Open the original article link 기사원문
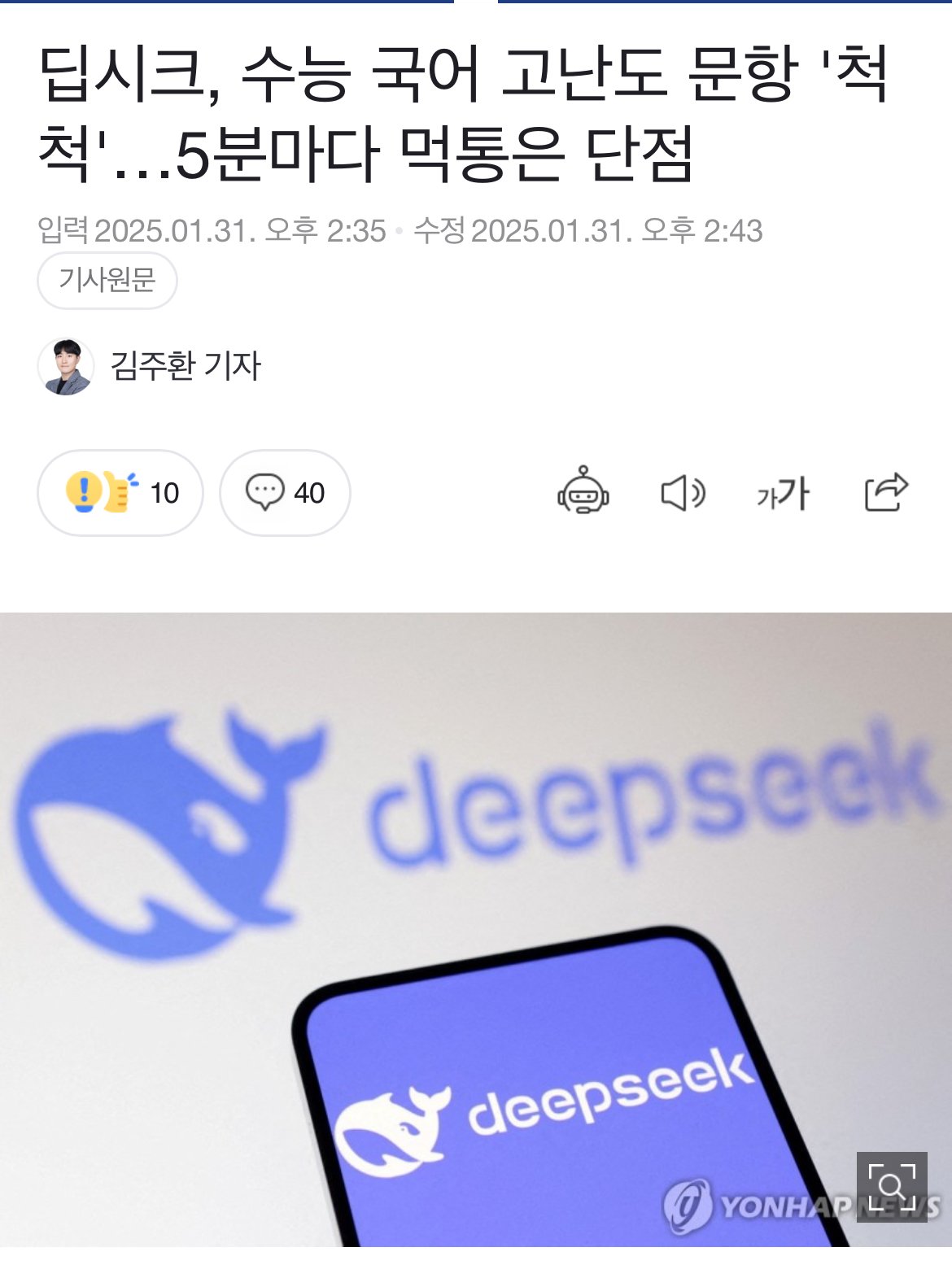952x1278 pixels. tap(107, 281)
